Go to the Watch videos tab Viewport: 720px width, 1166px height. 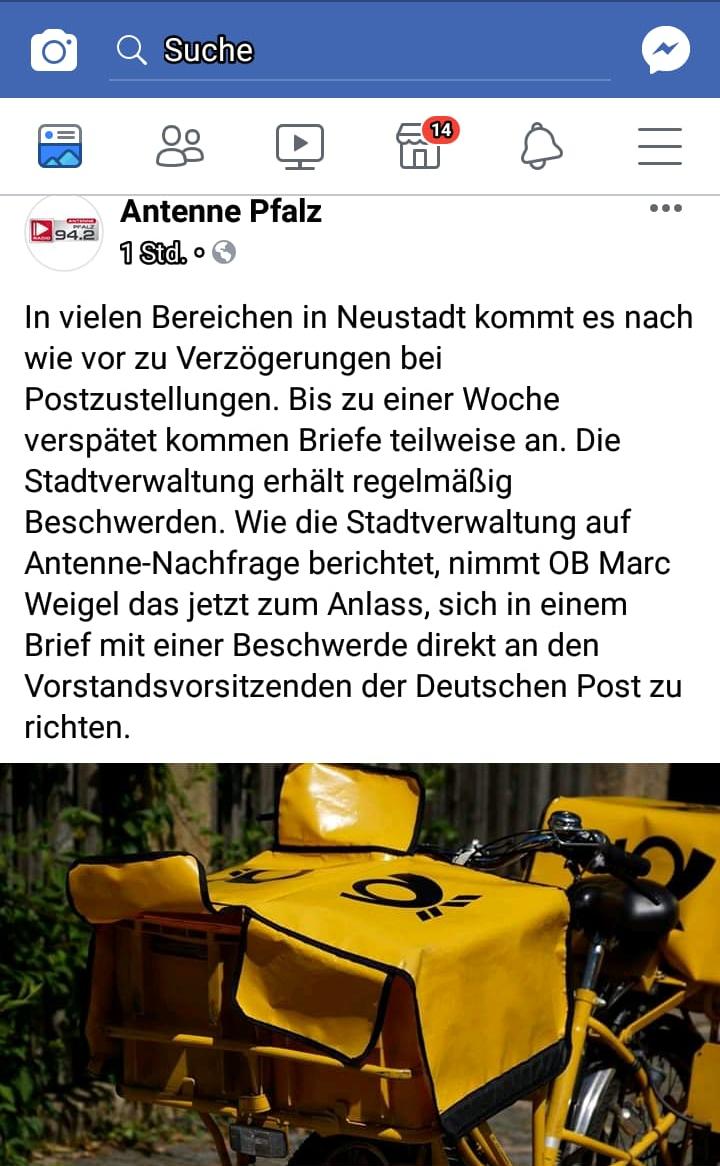[x=300, y=146]
